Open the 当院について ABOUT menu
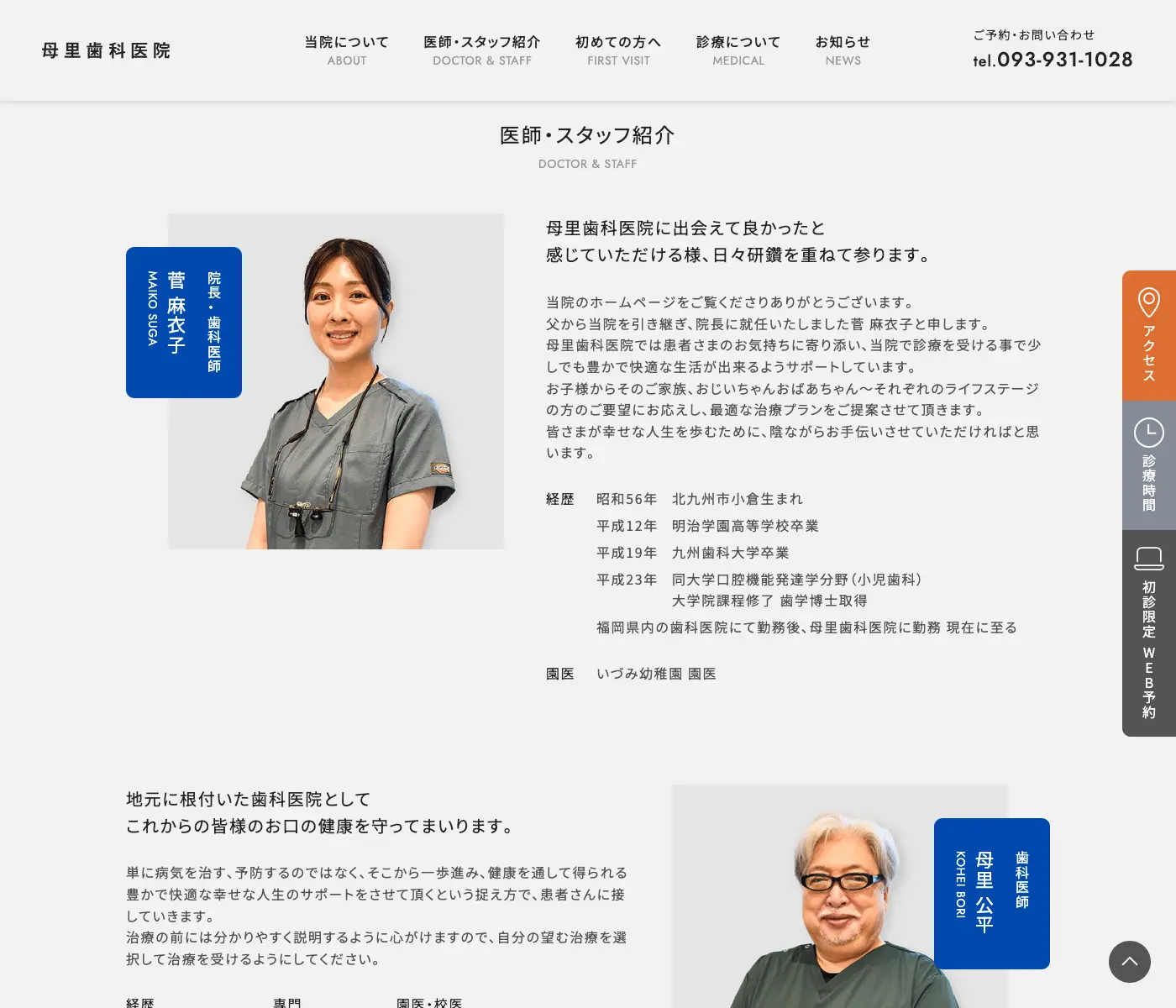Image resolution: width=1176 pixels, height=1008 pixels. [x=346, y=50]
